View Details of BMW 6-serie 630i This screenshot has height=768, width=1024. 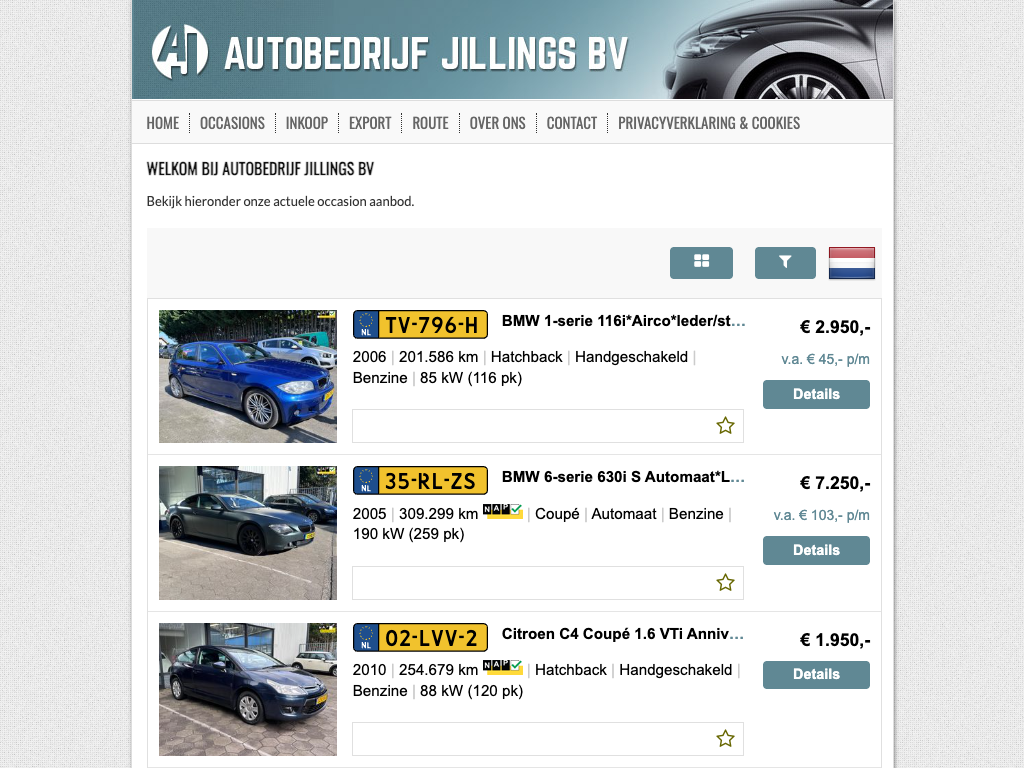[816, 550]
